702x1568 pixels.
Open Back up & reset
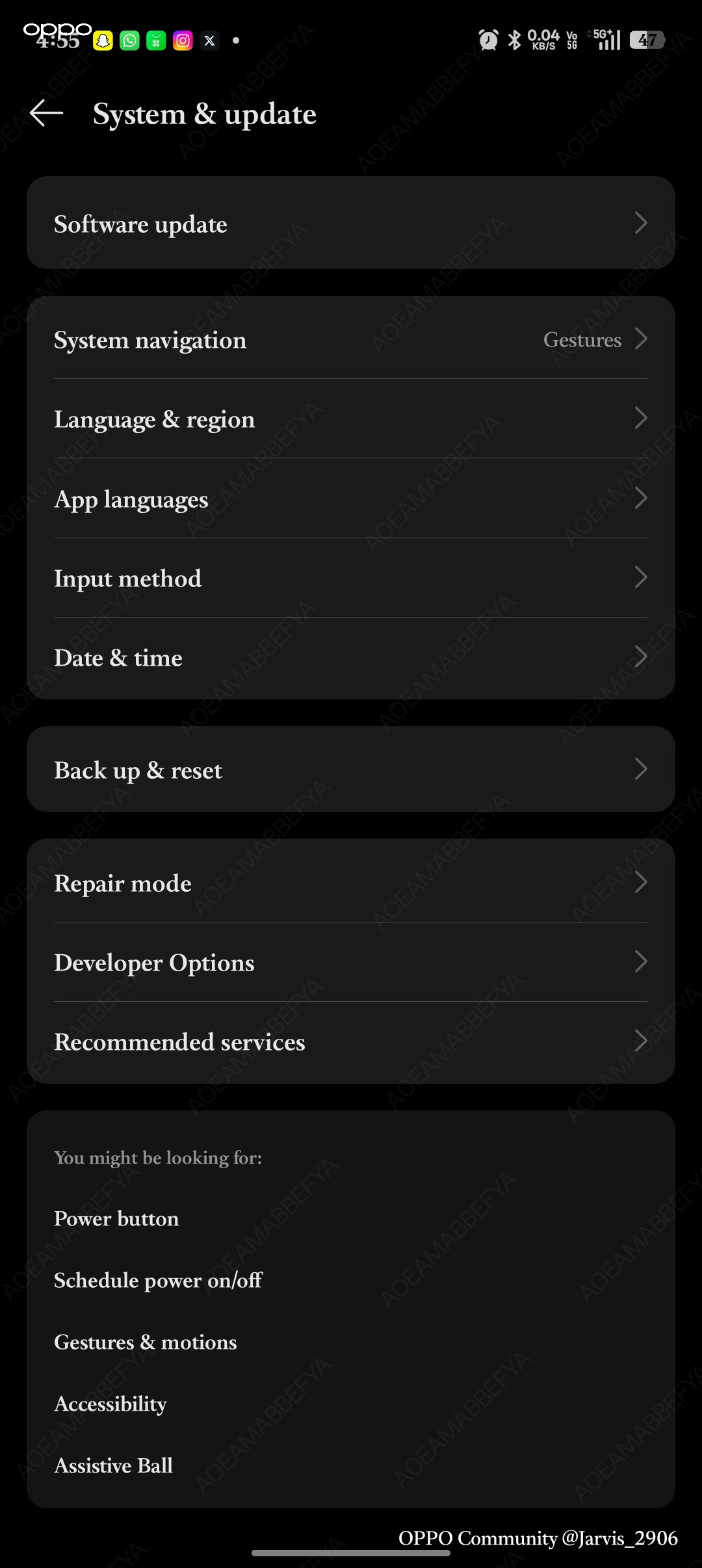(x=351, y=770)
